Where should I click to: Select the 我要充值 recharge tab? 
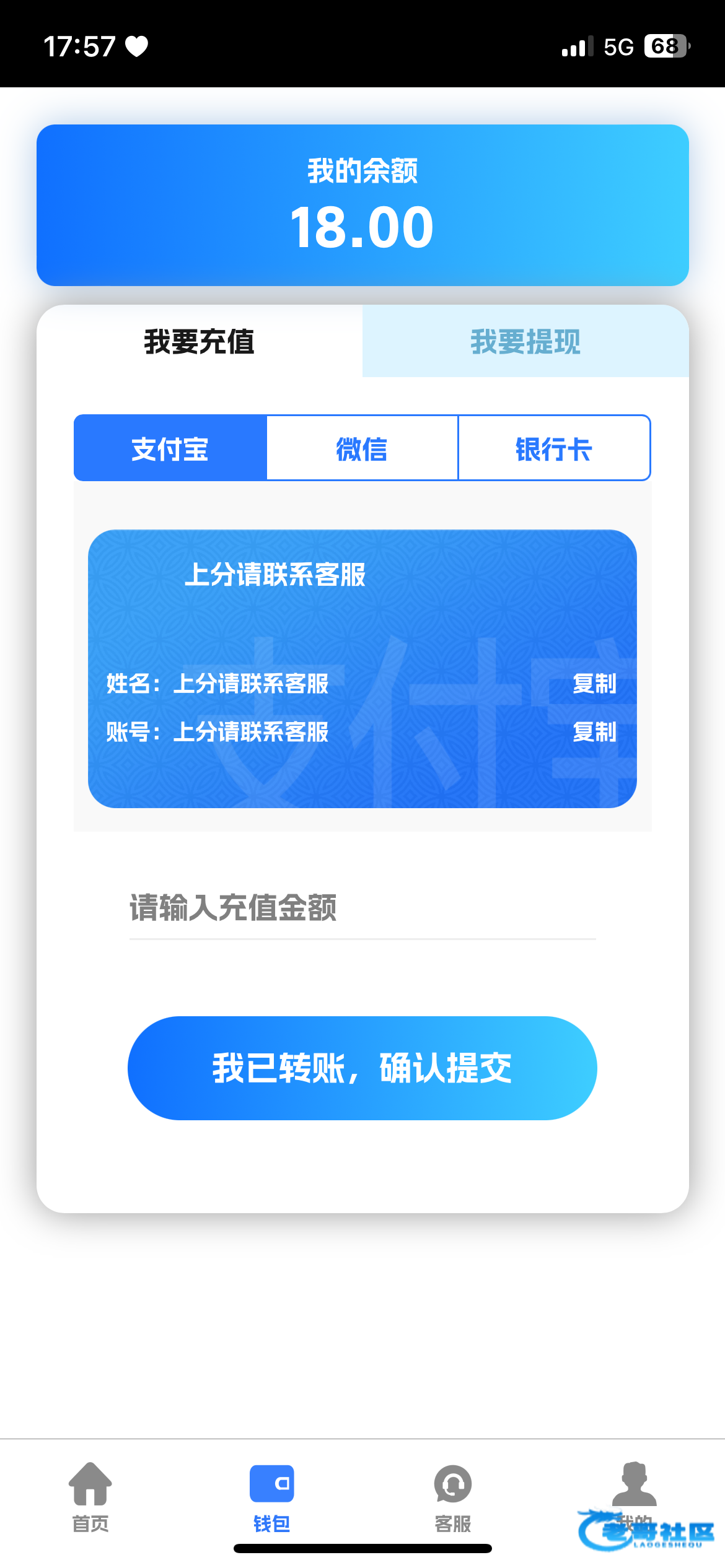199,341
